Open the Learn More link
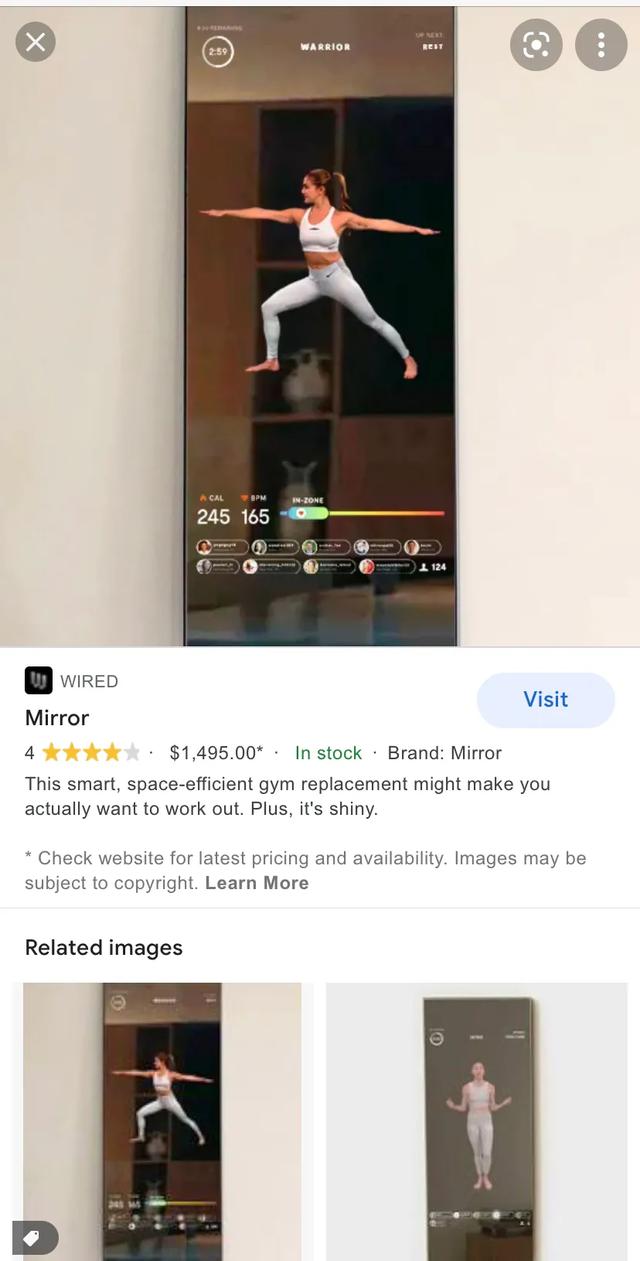The image size is (640, 1261). 257,883
